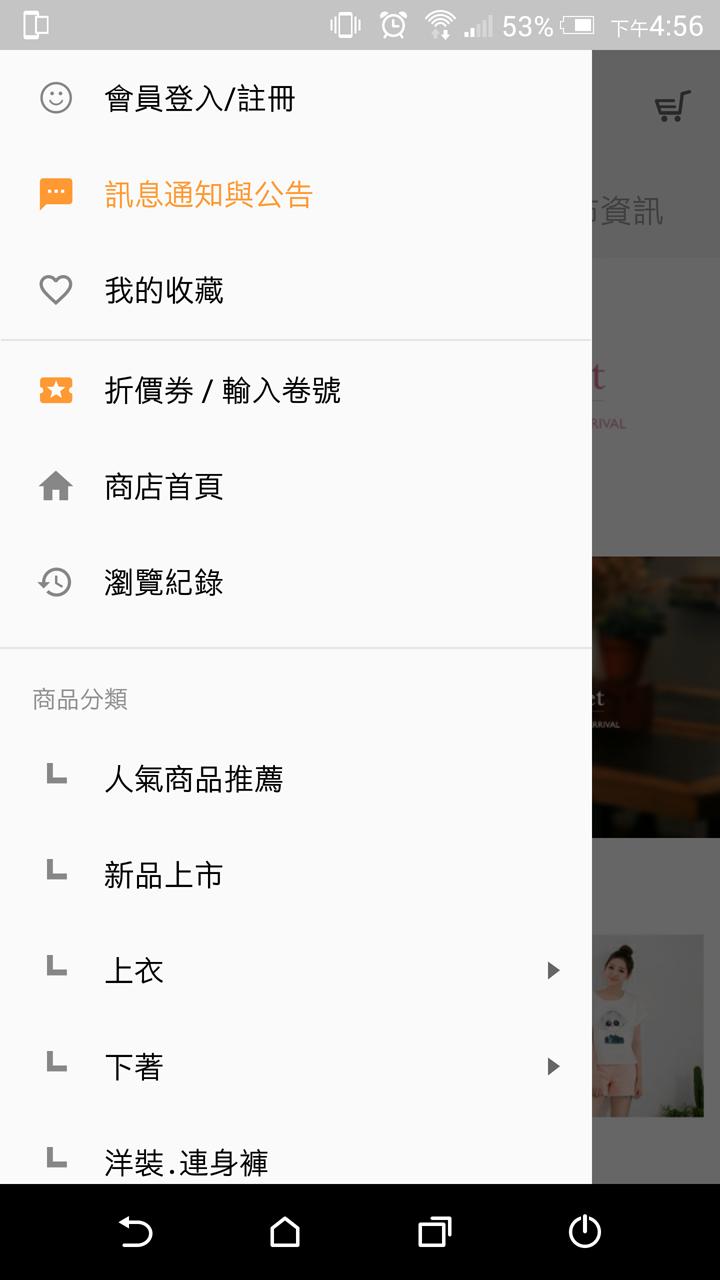Image resolution: width=720 pixels, height=1280 pixels.
Task: Open 瀏覽紀錄 browsing history
Action: tap(164, 583)
